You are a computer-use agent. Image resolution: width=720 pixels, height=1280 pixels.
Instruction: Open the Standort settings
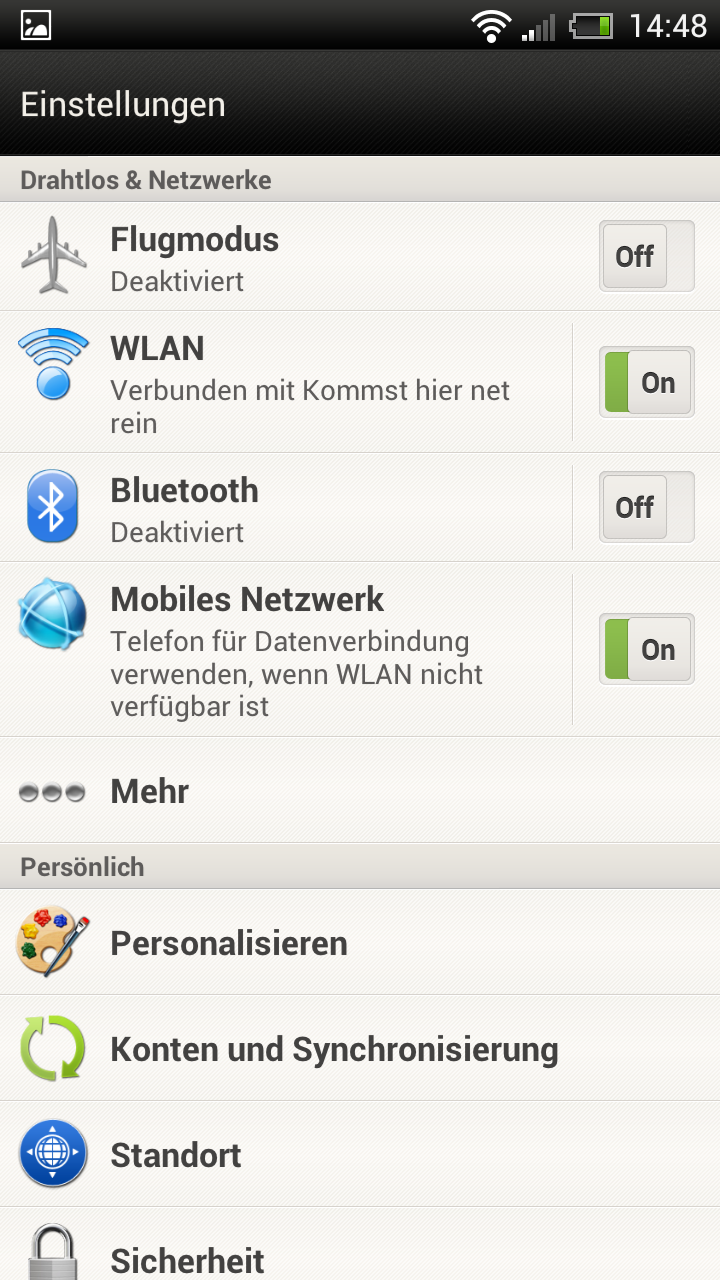pos(360,1154)
